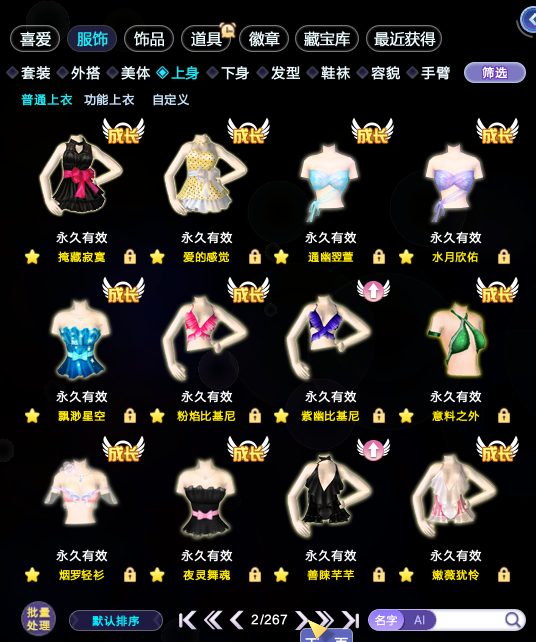Open the 徽章 tab
The width and height of the screenshot is (536, 642).
(264, 39)
